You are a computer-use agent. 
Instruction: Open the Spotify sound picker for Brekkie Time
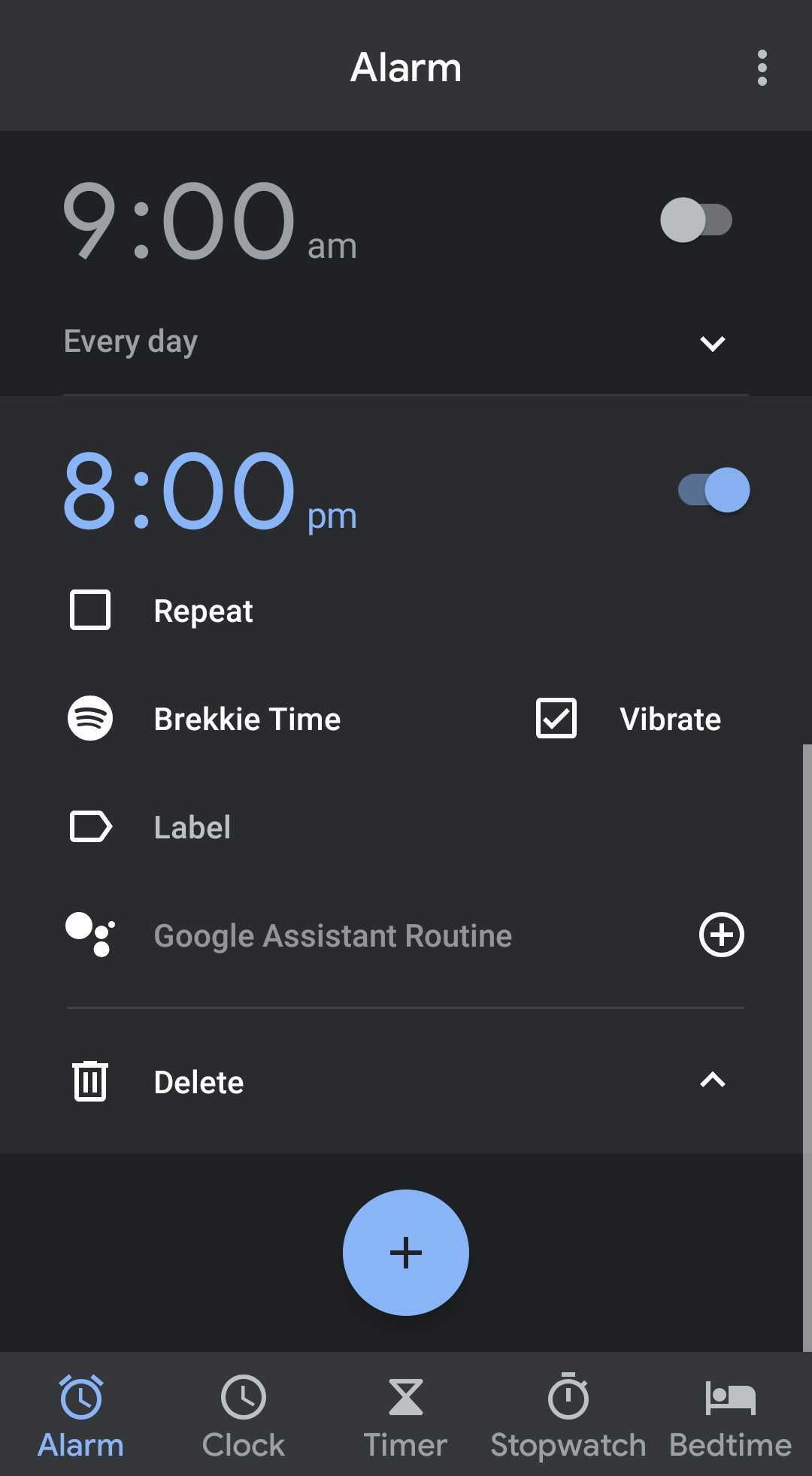click(x=89, y=718)
